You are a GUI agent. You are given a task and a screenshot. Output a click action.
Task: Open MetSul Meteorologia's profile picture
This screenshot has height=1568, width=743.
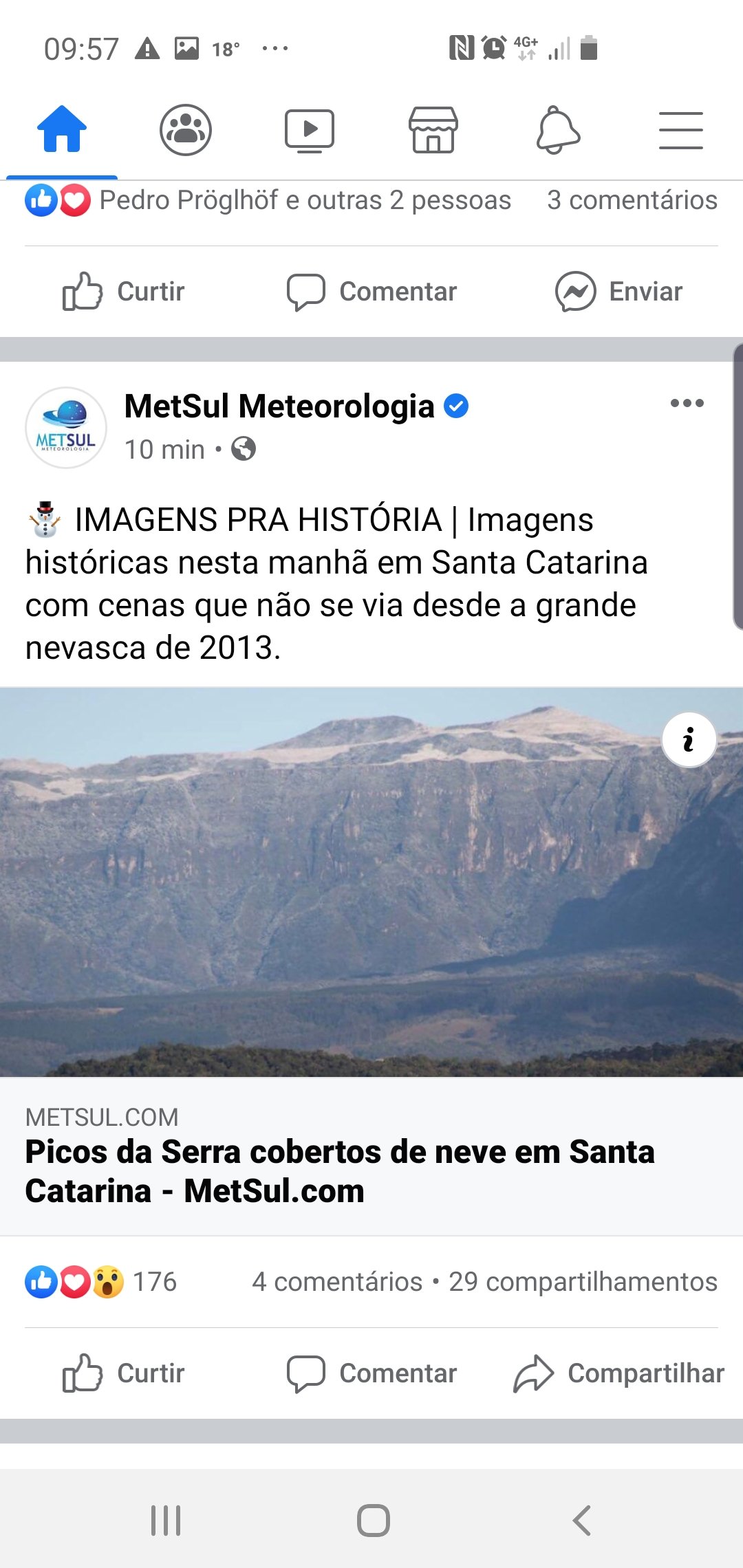click(x=66, y=428)
